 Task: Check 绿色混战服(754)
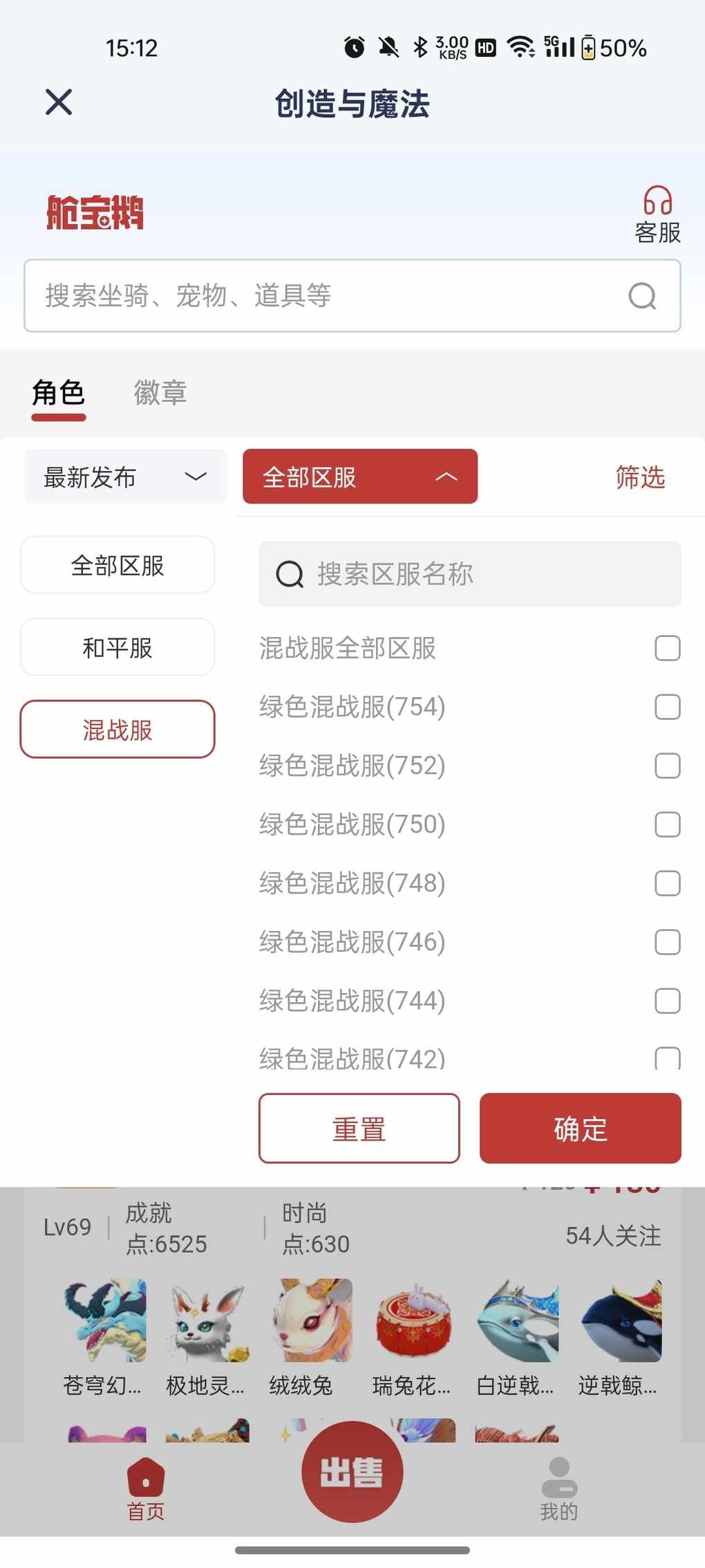(x=667, y=708)
